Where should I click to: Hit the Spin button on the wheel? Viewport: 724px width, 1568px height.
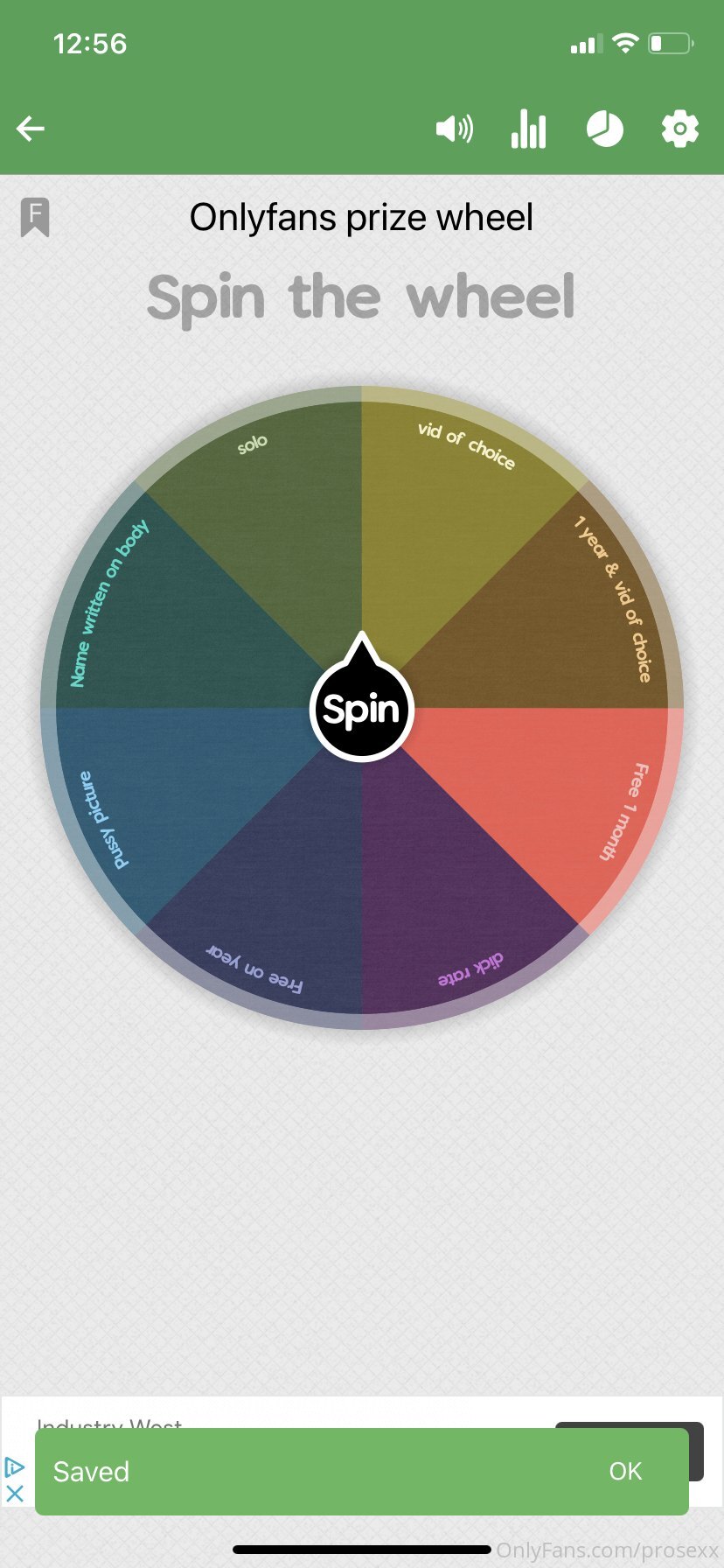tap(361, 707)
